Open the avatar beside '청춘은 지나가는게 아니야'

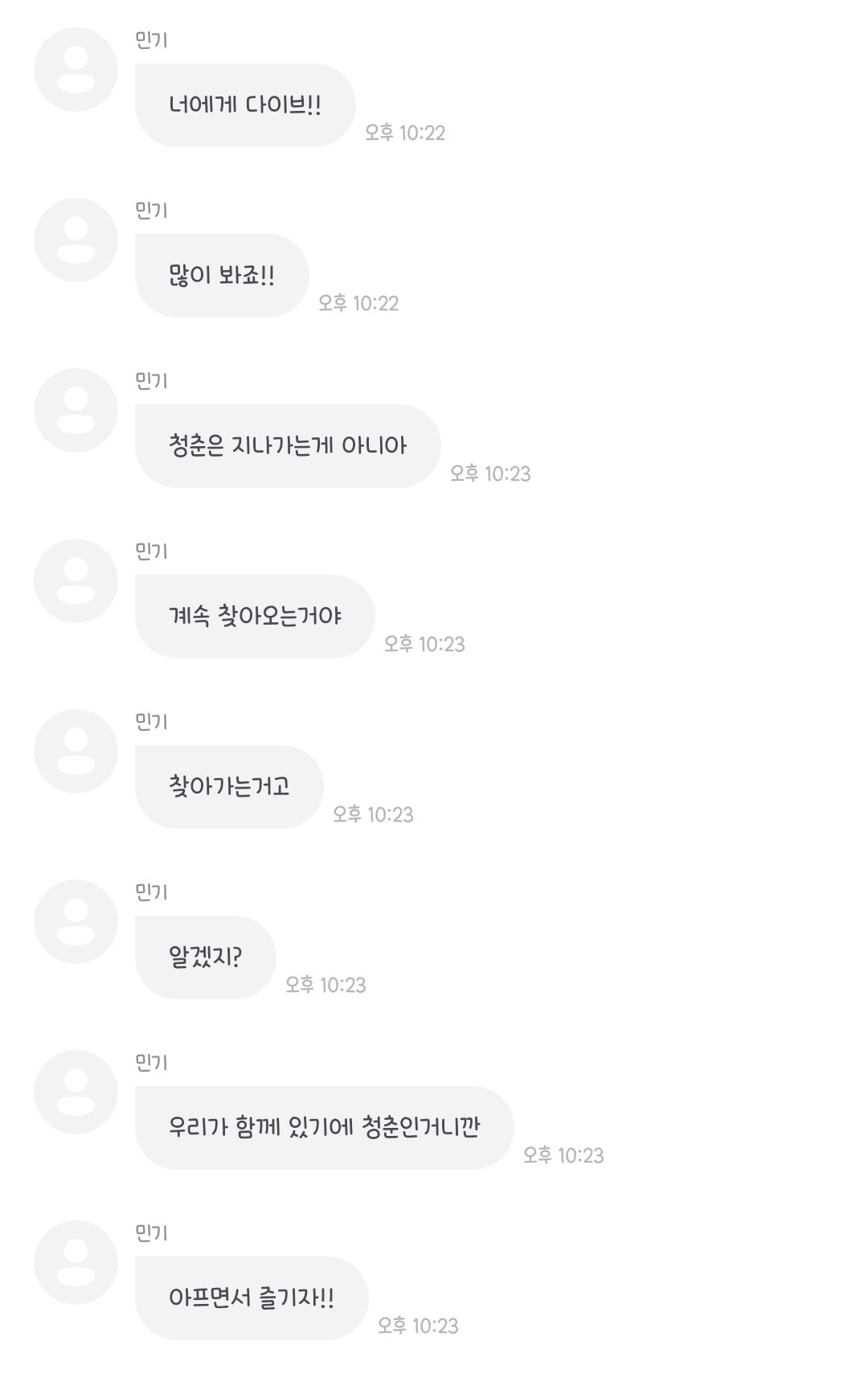tap(76, 411)
